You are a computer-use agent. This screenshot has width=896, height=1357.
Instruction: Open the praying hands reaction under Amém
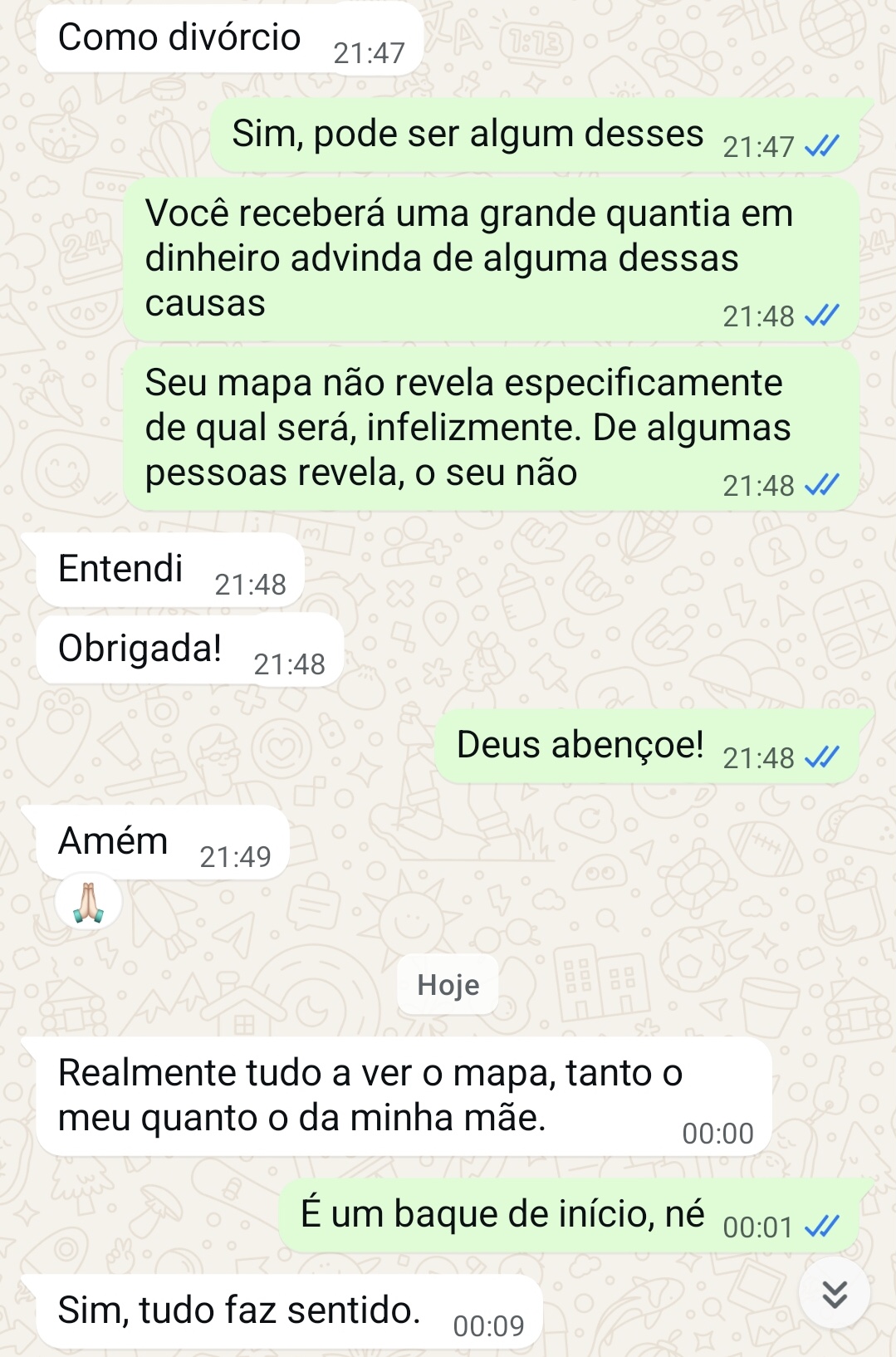click(88, 902)
